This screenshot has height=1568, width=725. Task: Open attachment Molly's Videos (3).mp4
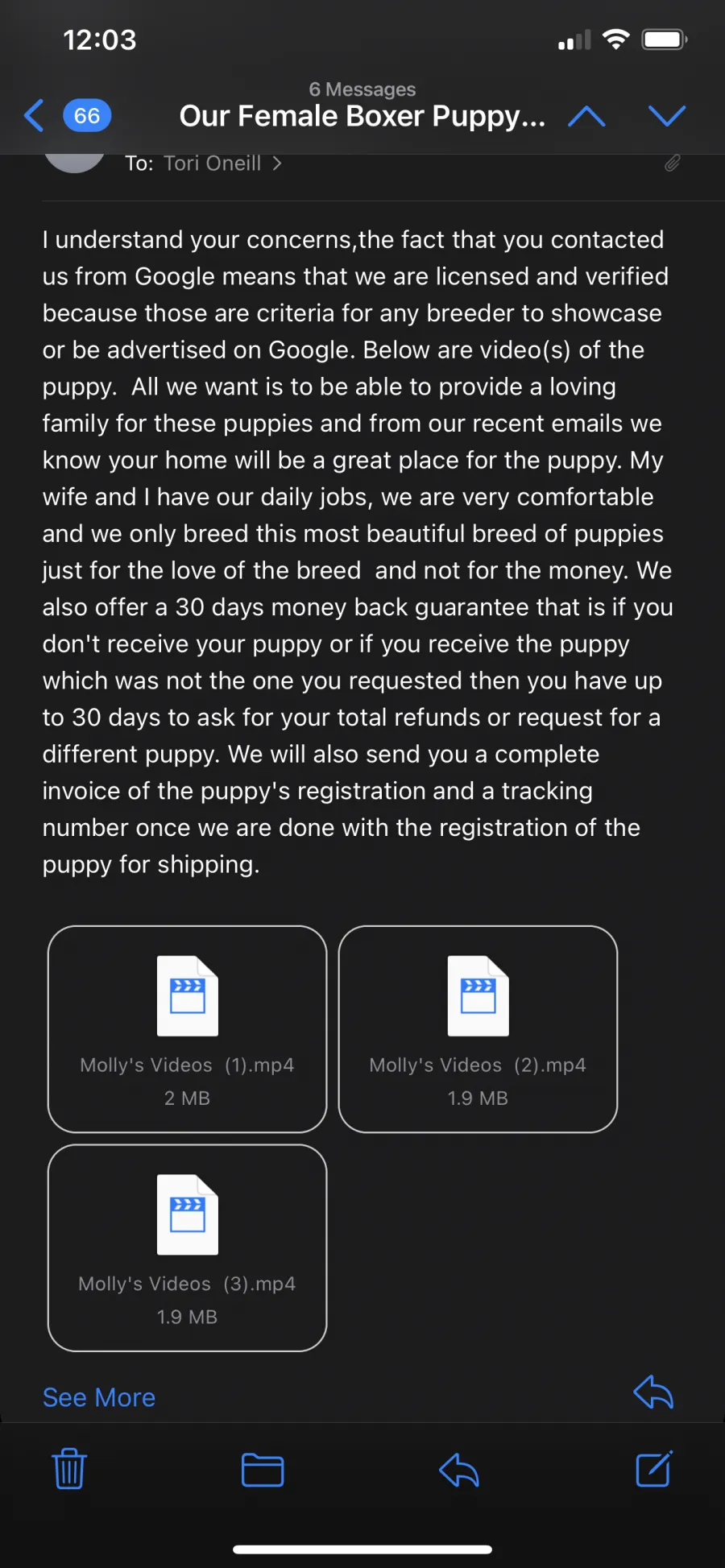[187, 1247]
